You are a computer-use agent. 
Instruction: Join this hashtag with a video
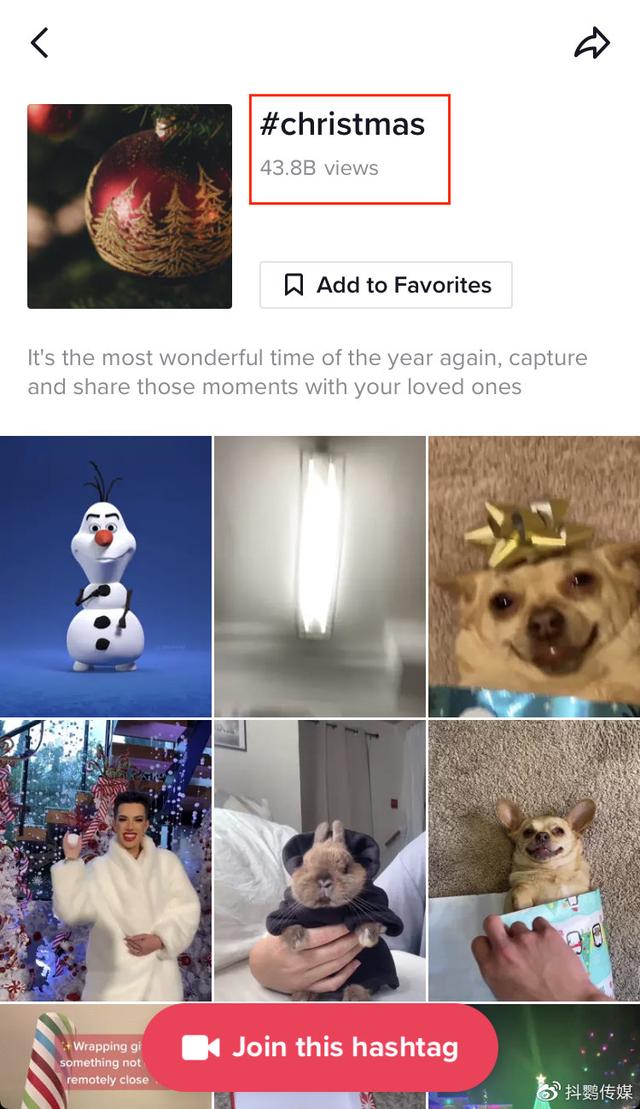[x=320, y=1047]
